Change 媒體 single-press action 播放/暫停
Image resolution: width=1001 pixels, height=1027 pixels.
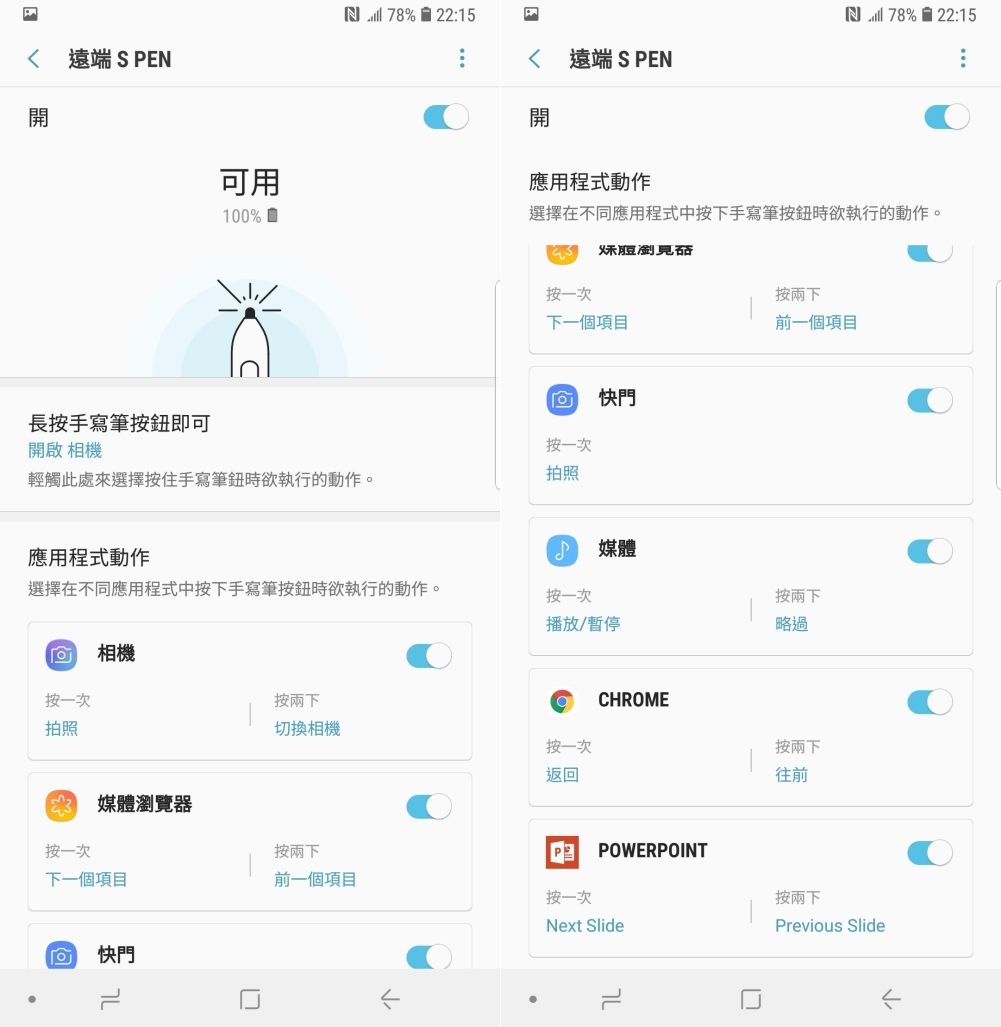coord(583,624)
